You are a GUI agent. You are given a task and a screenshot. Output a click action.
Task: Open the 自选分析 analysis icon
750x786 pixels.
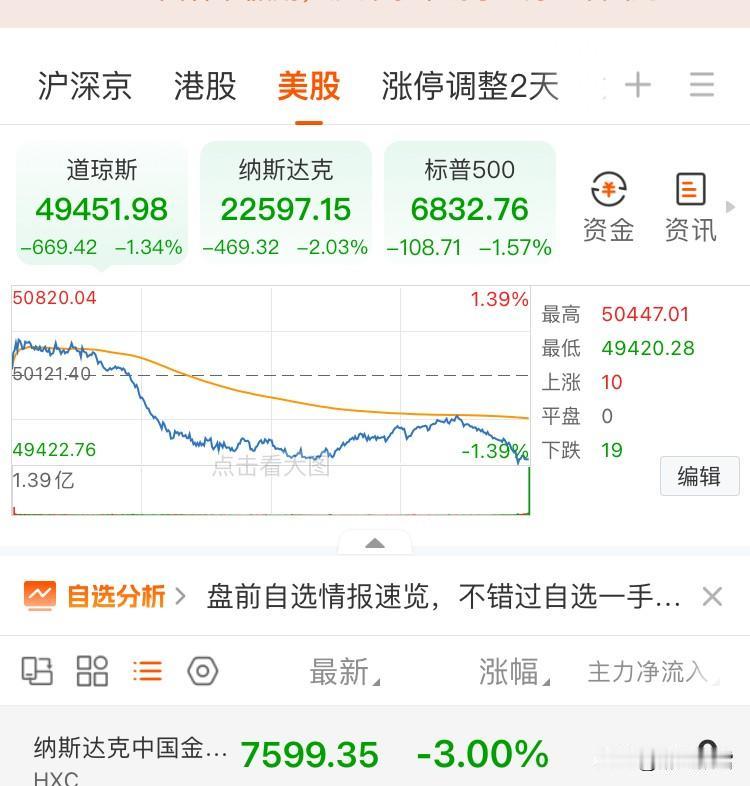tap(38, 595)
